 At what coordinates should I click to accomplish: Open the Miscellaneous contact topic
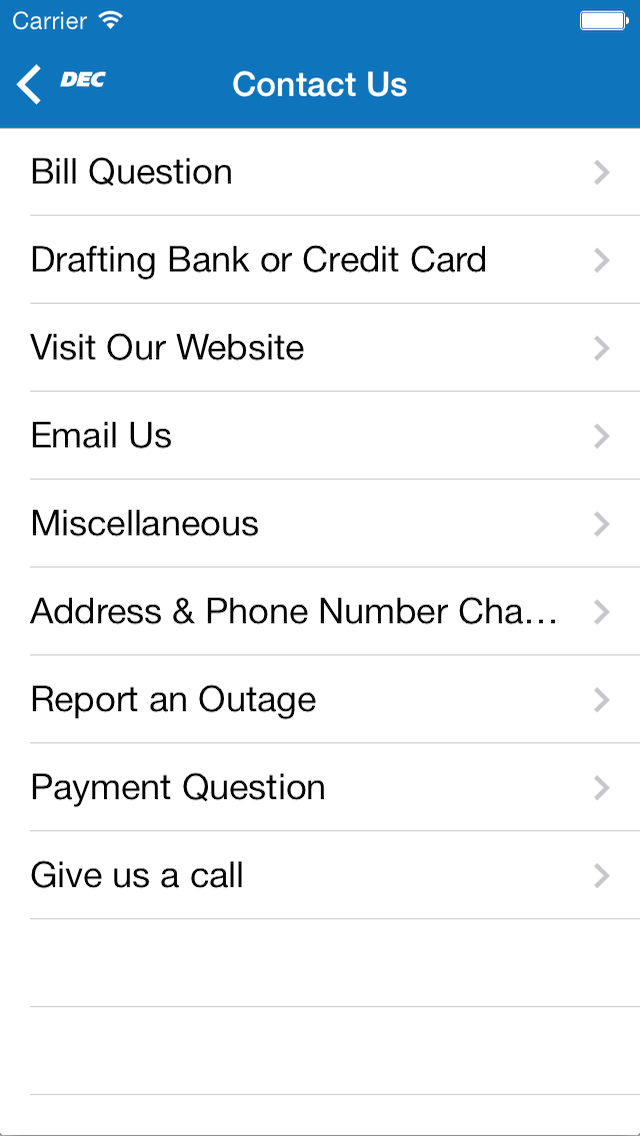(x=320, y=524)
